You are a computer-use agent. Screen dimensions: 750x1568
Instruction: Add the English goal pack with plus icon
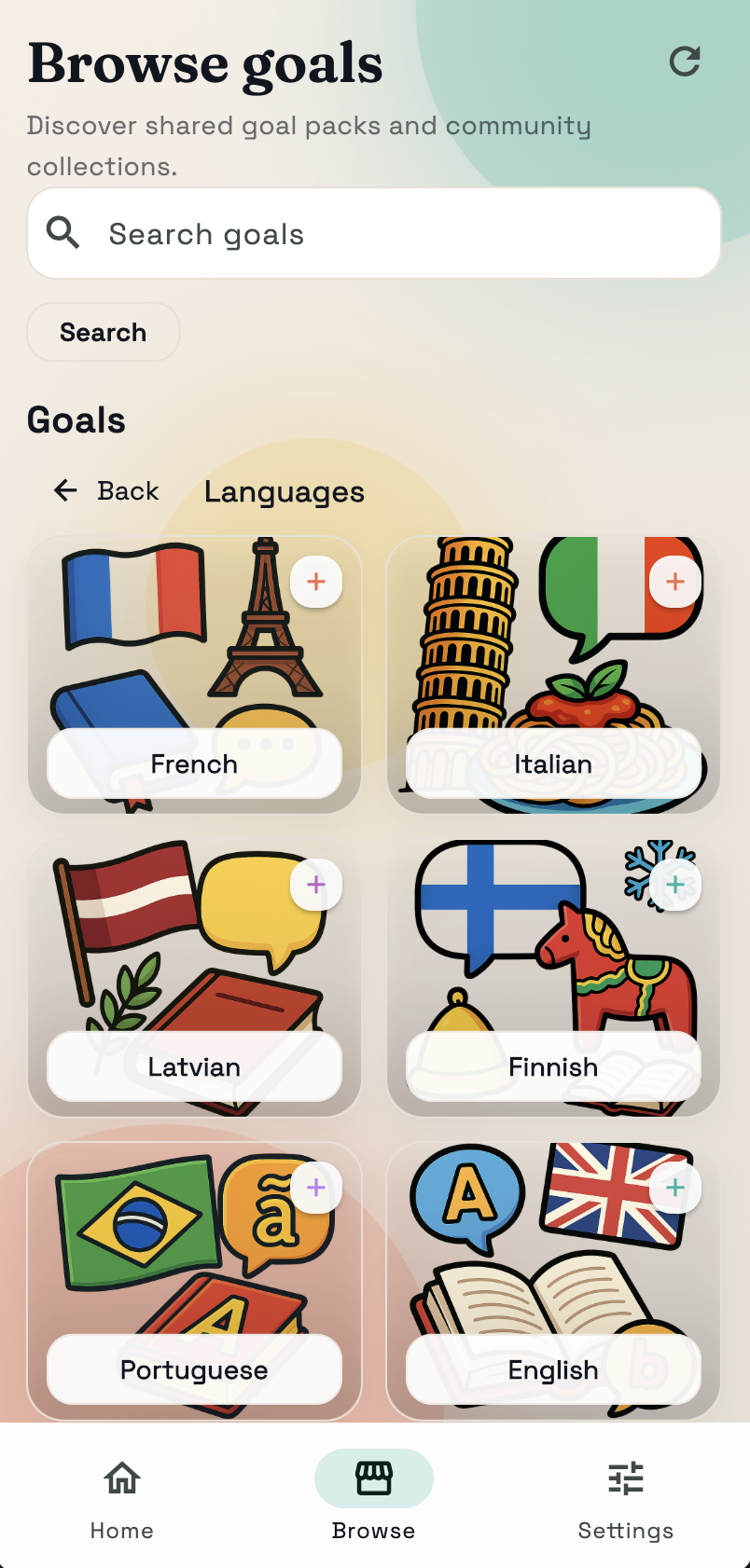point(675,1188)
